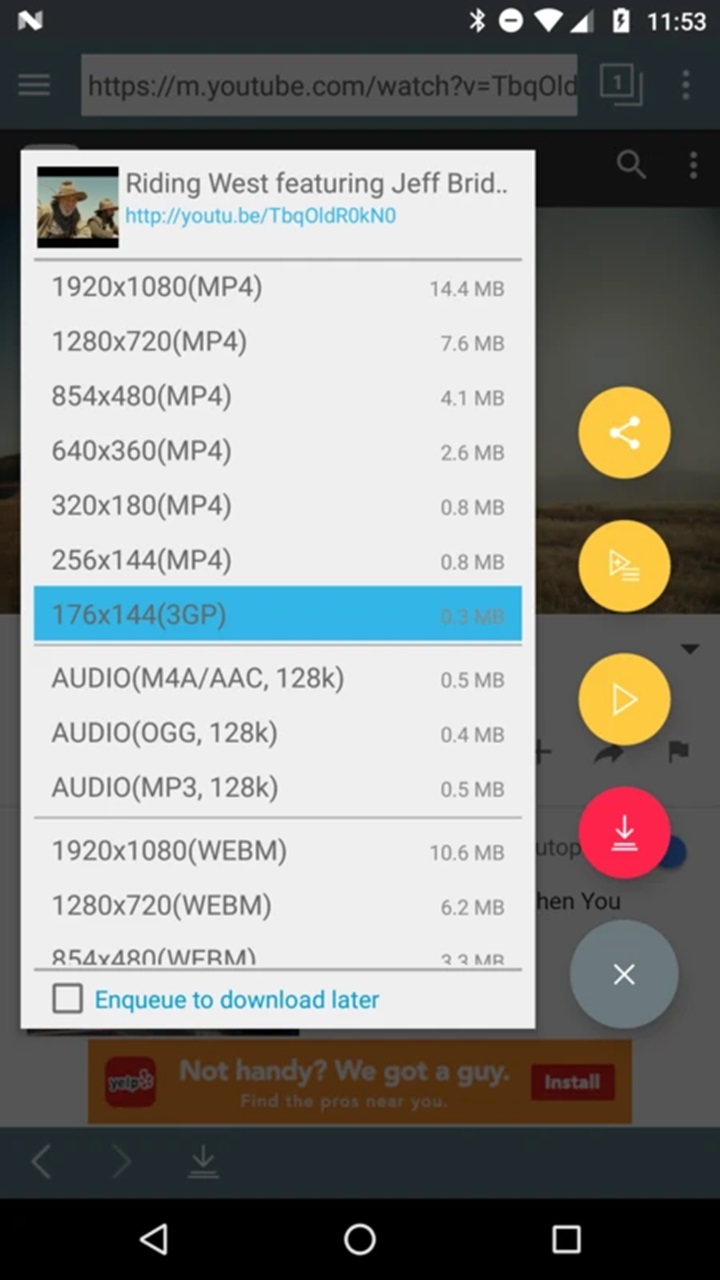Download AUDIO(M4A/AAC, 128k)
This screenshot has height=1280, width=720.
[x=277, y=679]
